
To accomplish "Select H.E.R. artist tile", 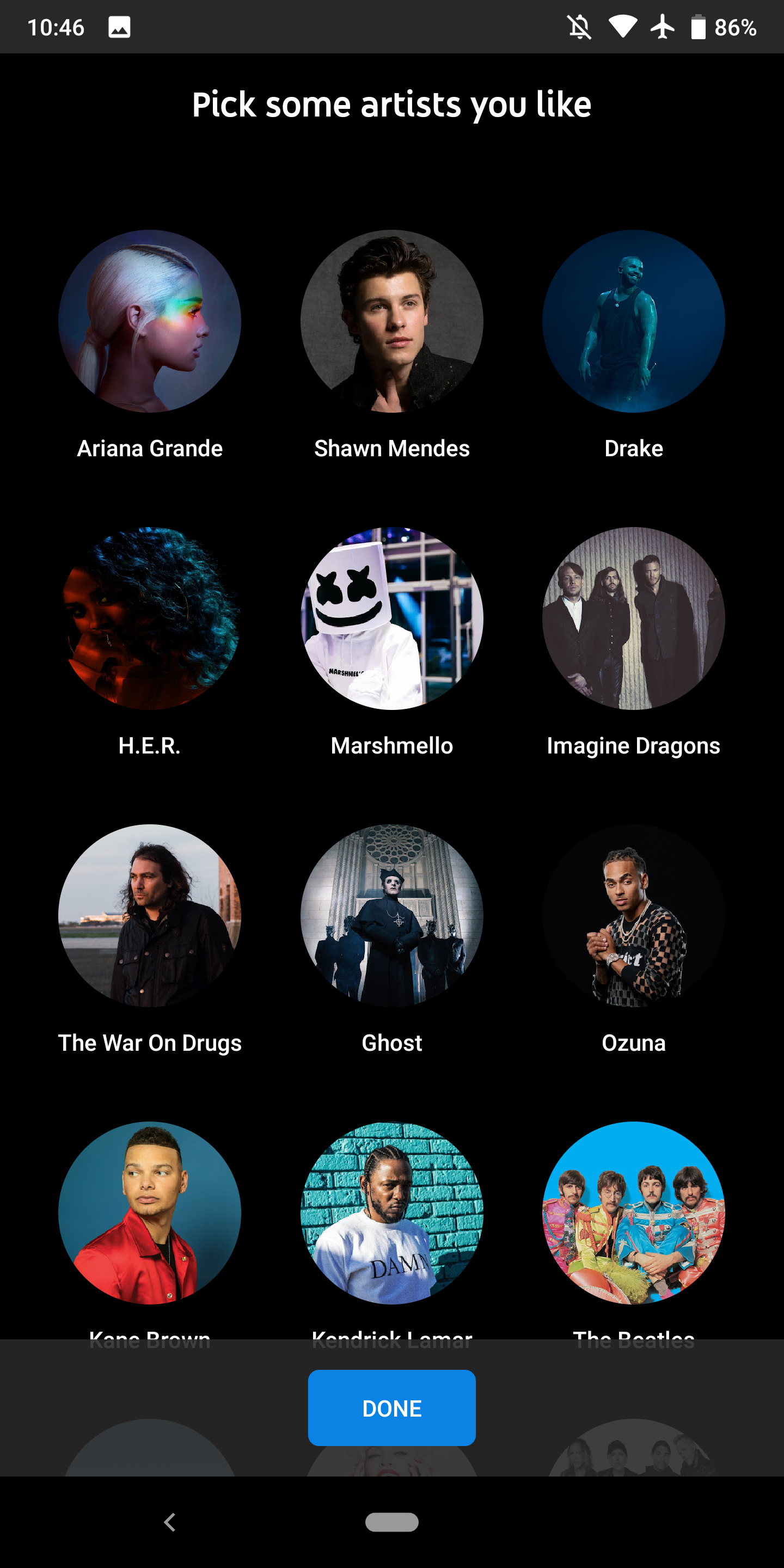I will [x=150, y=618].
